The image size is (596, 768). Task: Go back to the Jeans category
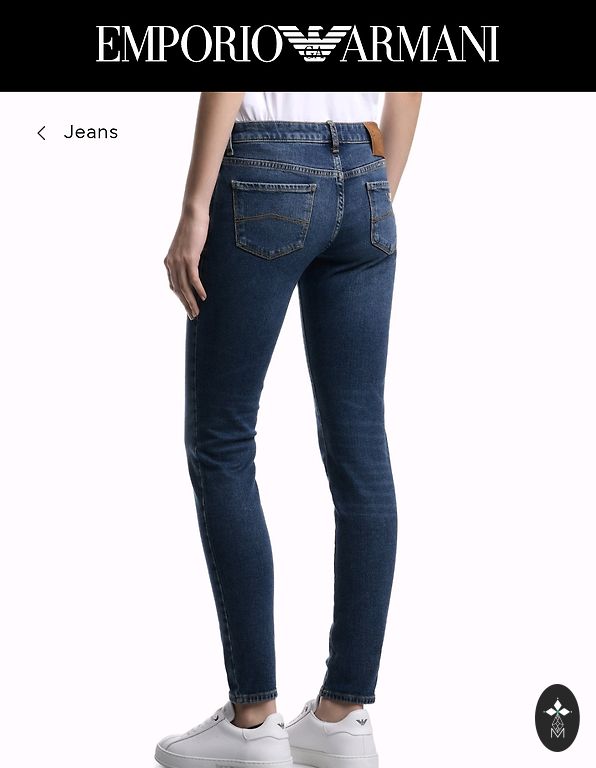[77, 132]
